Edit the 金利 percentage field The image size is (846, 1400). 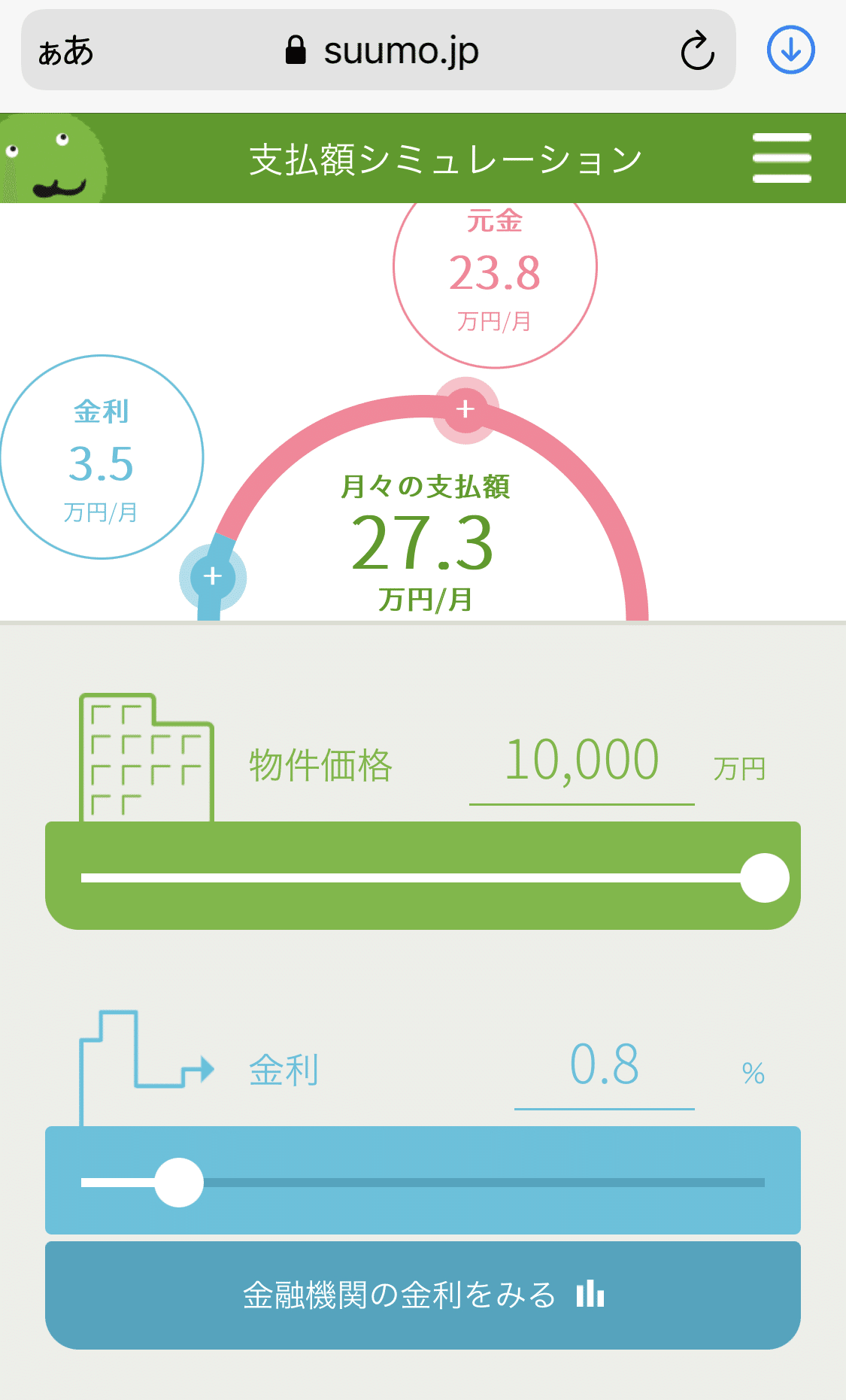point(604,1066)
